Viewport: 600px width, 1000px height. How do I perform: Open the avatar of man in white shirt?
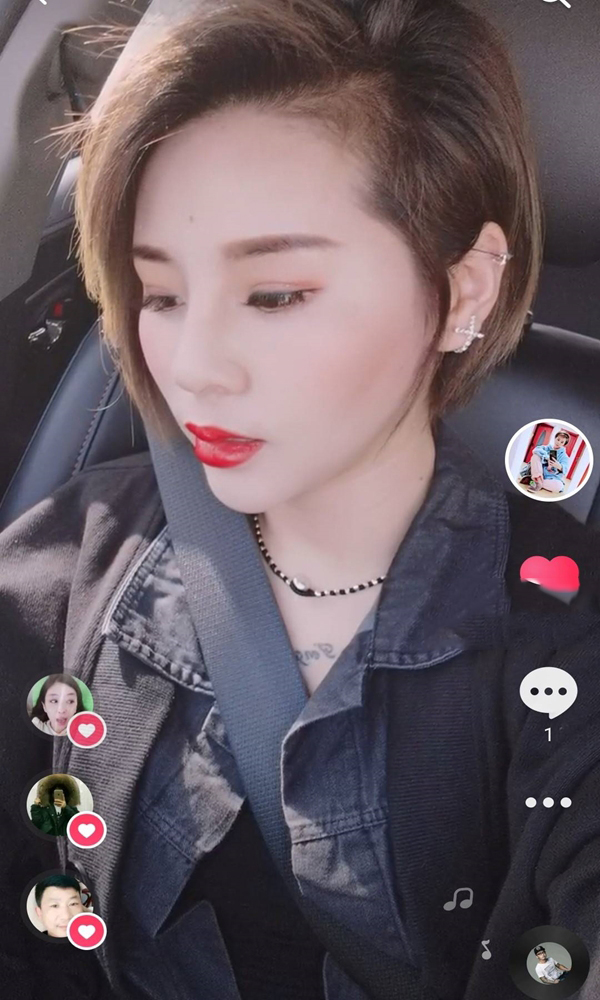56,904
